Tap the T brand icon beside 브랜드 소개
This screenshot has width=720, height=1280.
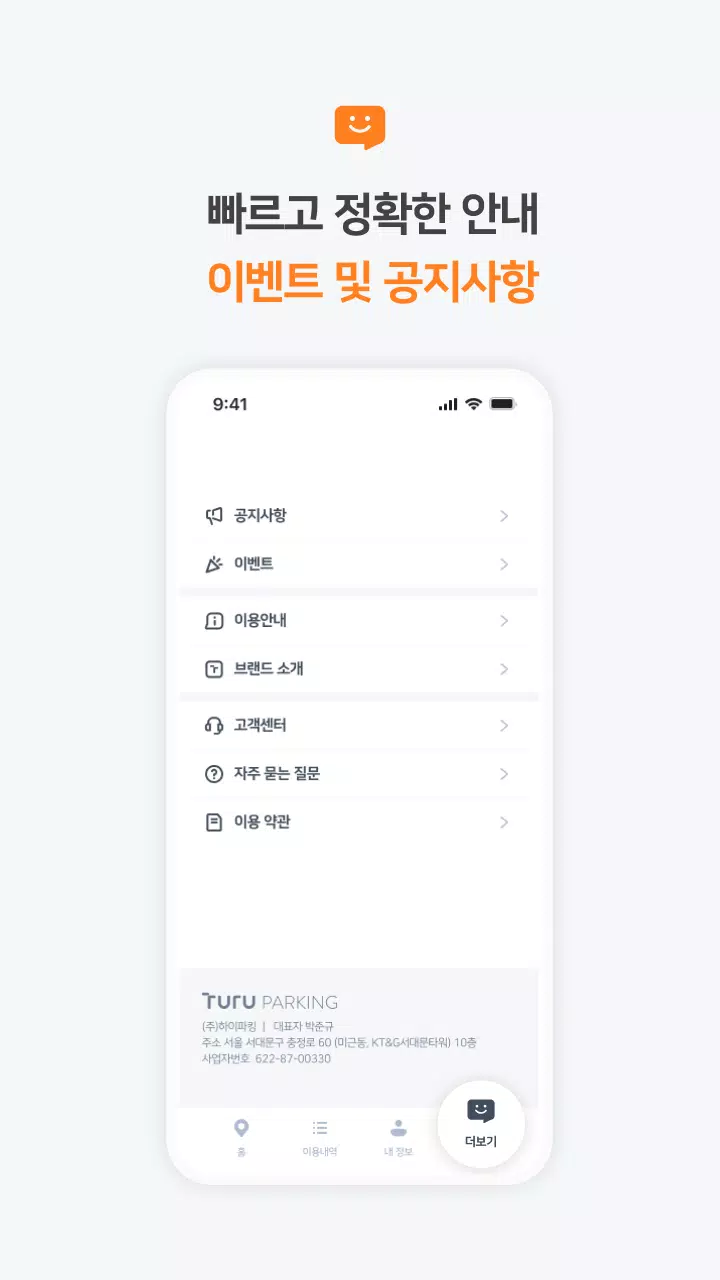[212, 668]
